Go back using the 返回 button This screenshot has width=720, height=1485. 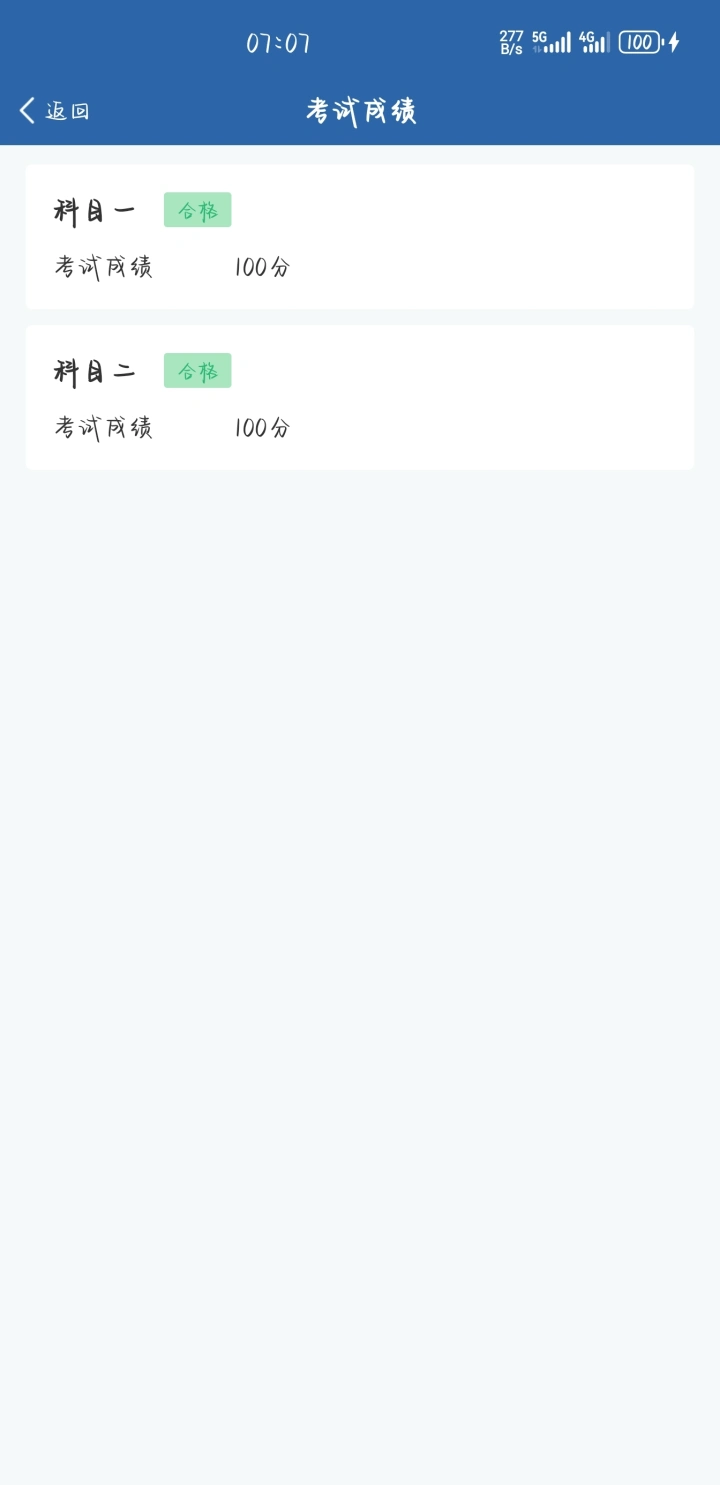point(55,111)
